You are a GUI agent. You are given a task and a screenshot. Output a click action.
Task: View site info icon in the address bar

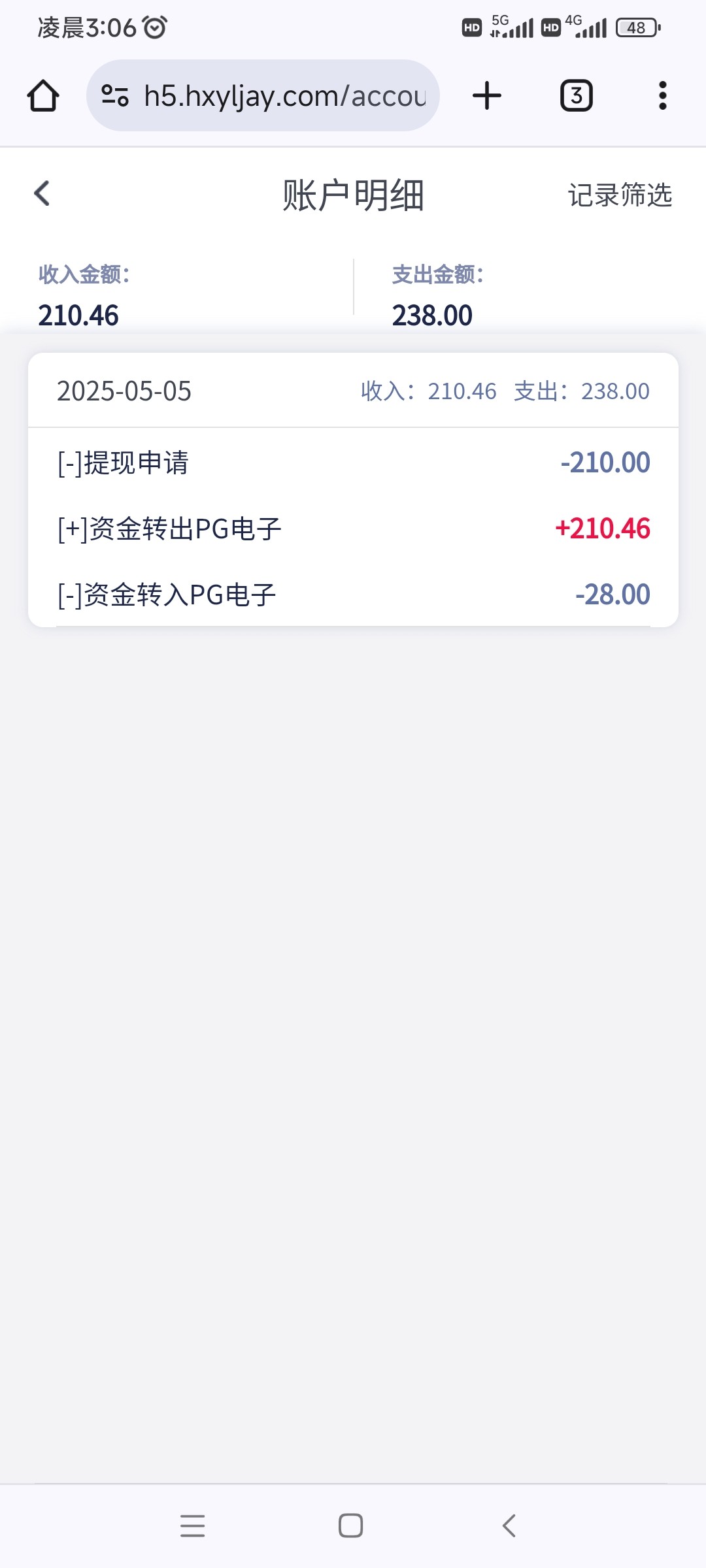point(115,96)
